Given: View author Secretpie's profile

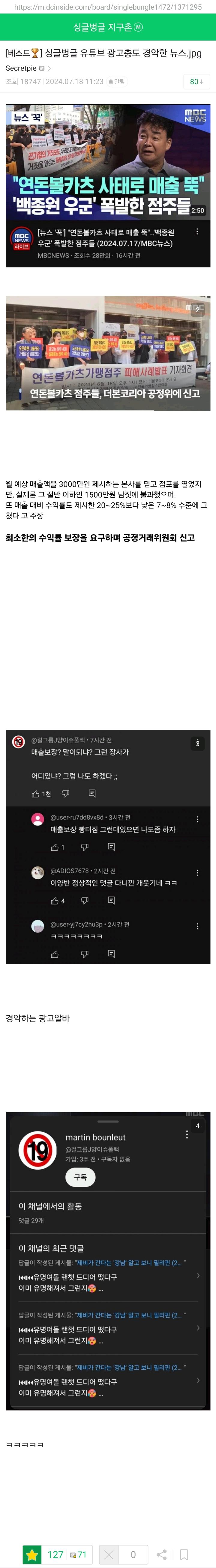Looking at the screenshot, I should pyautogui.click(x=22, y=68).
